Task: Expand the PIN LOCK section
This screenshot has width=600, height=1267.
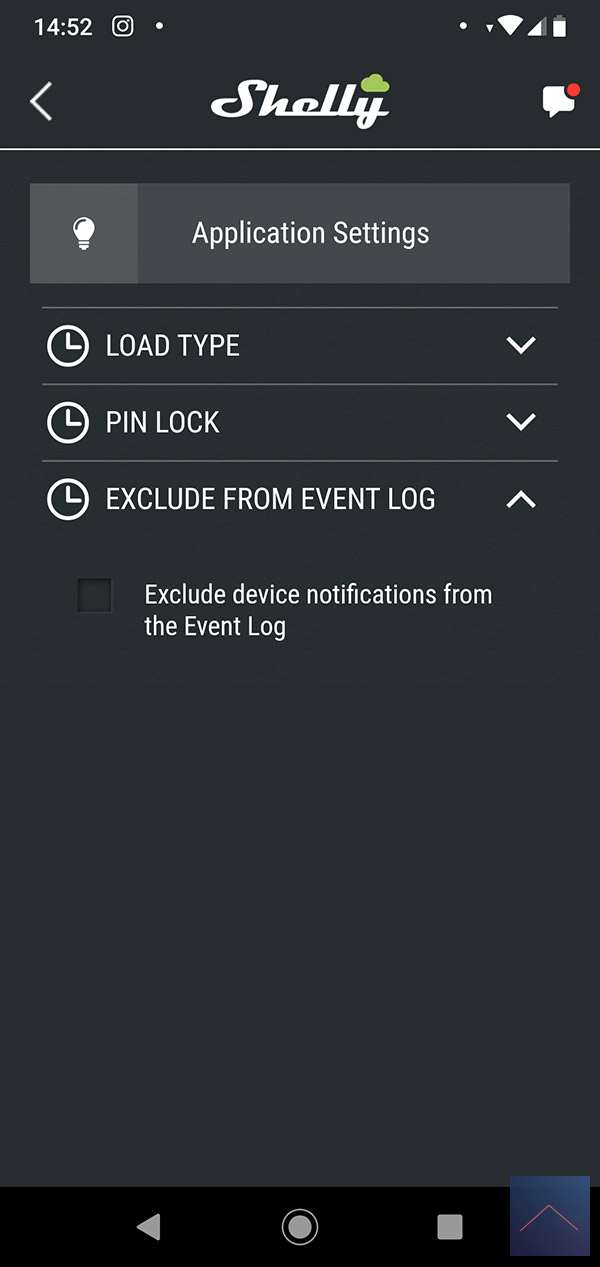Action: [x=521, y=422]
